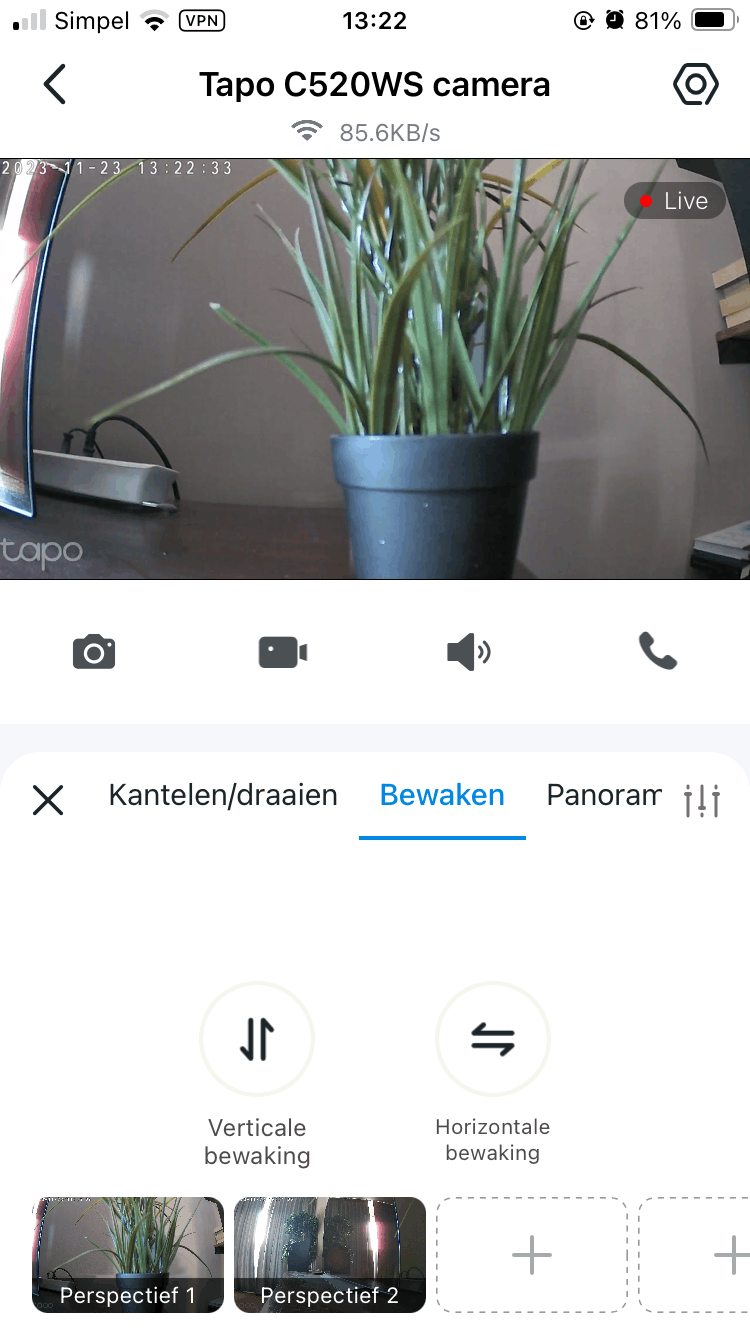Start video recording
Screen dimensions: 750x1334
pyautogui.click(x=282, y=653)
